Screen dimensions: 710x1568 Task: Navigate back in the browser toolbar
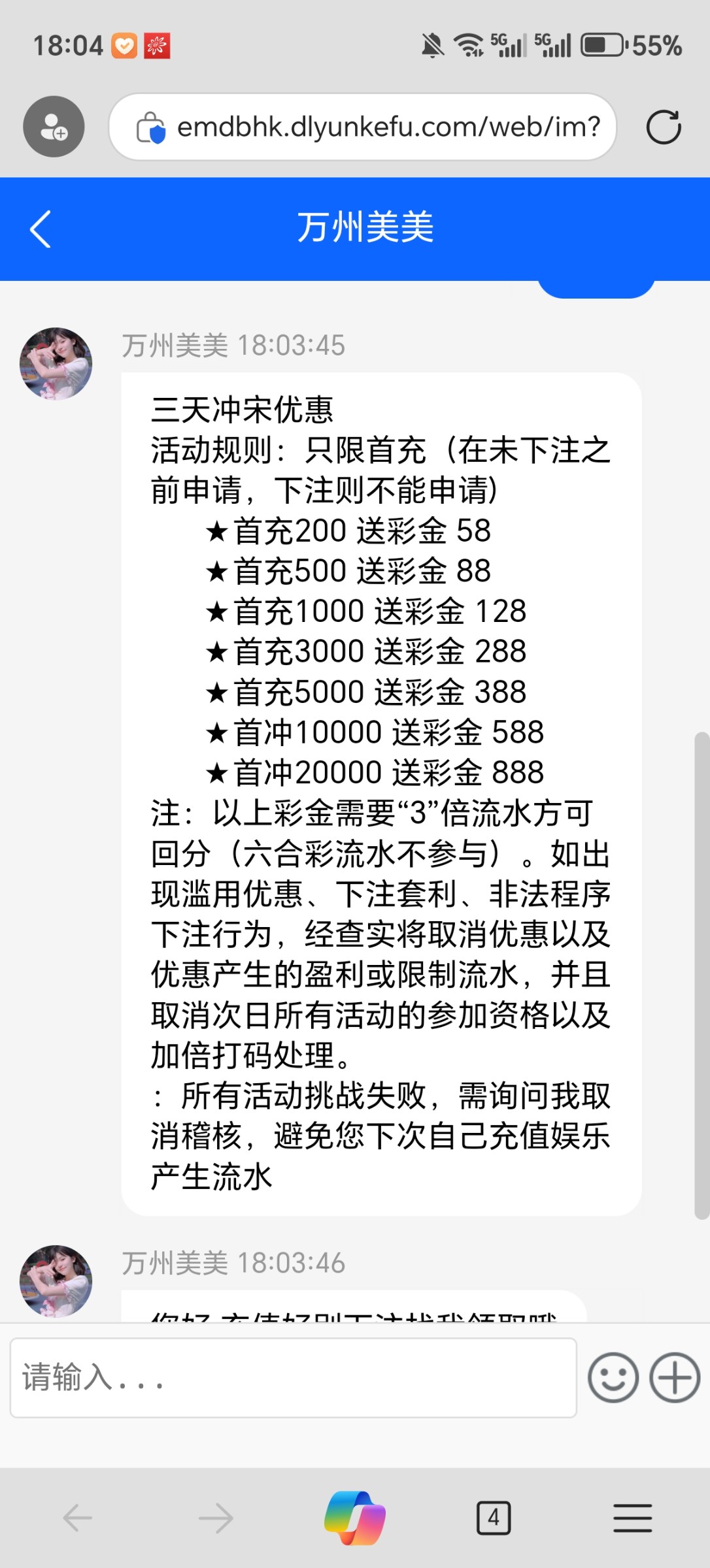point(78,1518)
